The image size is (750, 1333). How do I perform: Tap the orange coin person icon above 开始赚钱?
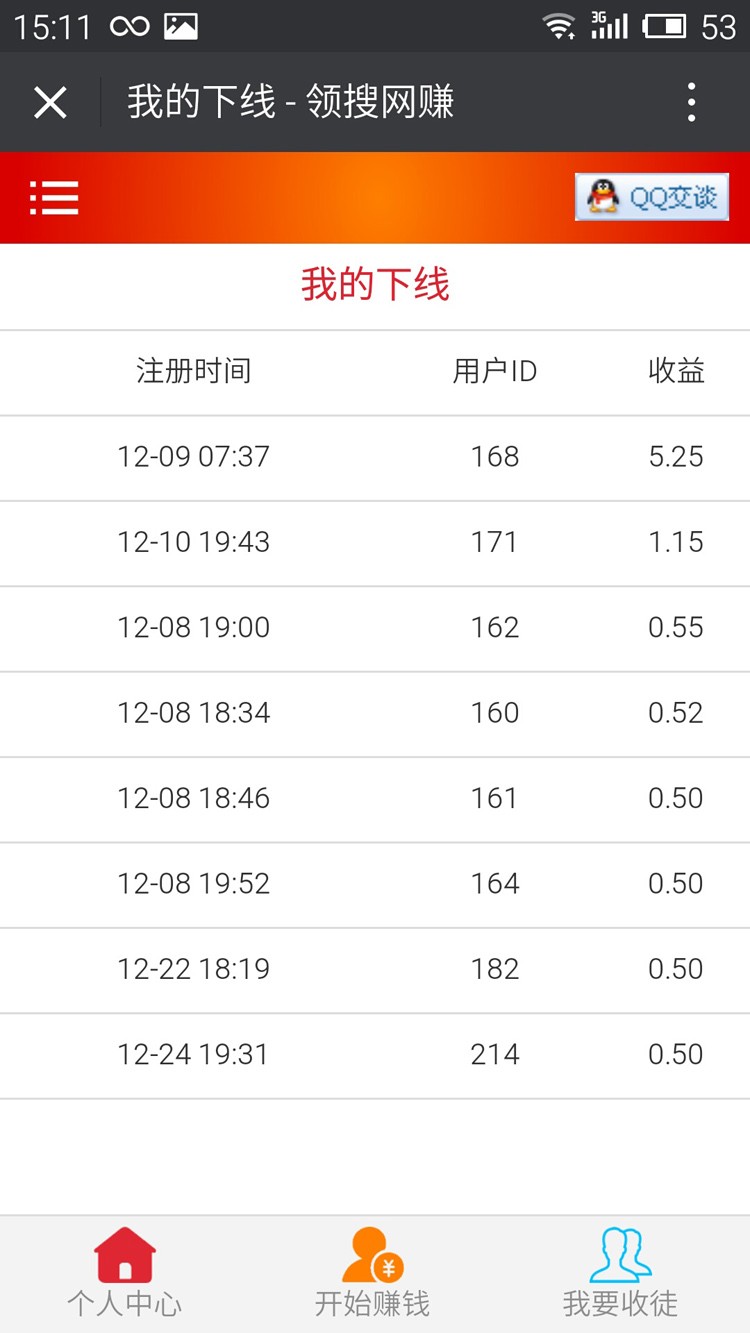[372, 1253]
